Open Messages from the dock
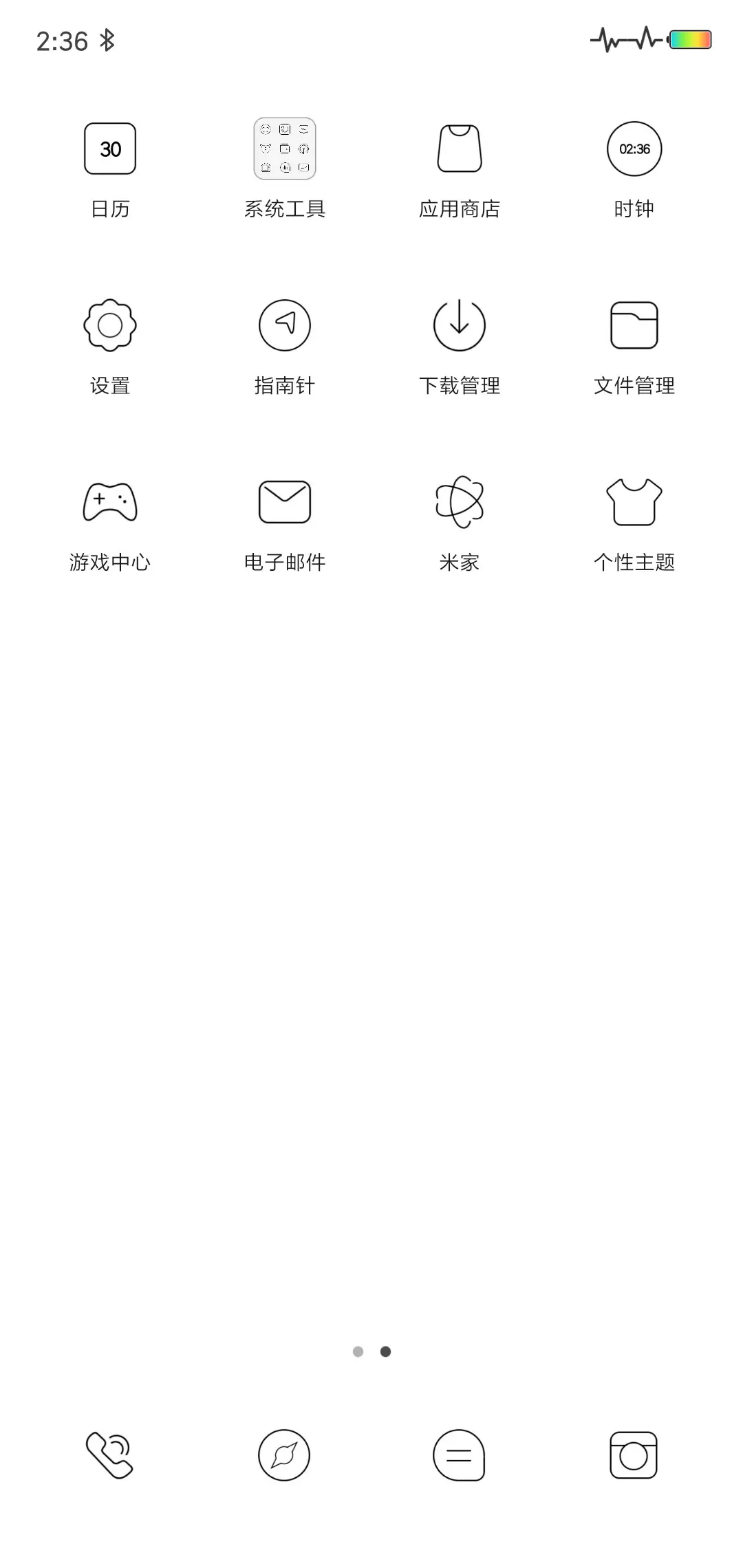743x1568 pixels. tap(460, 1455)
